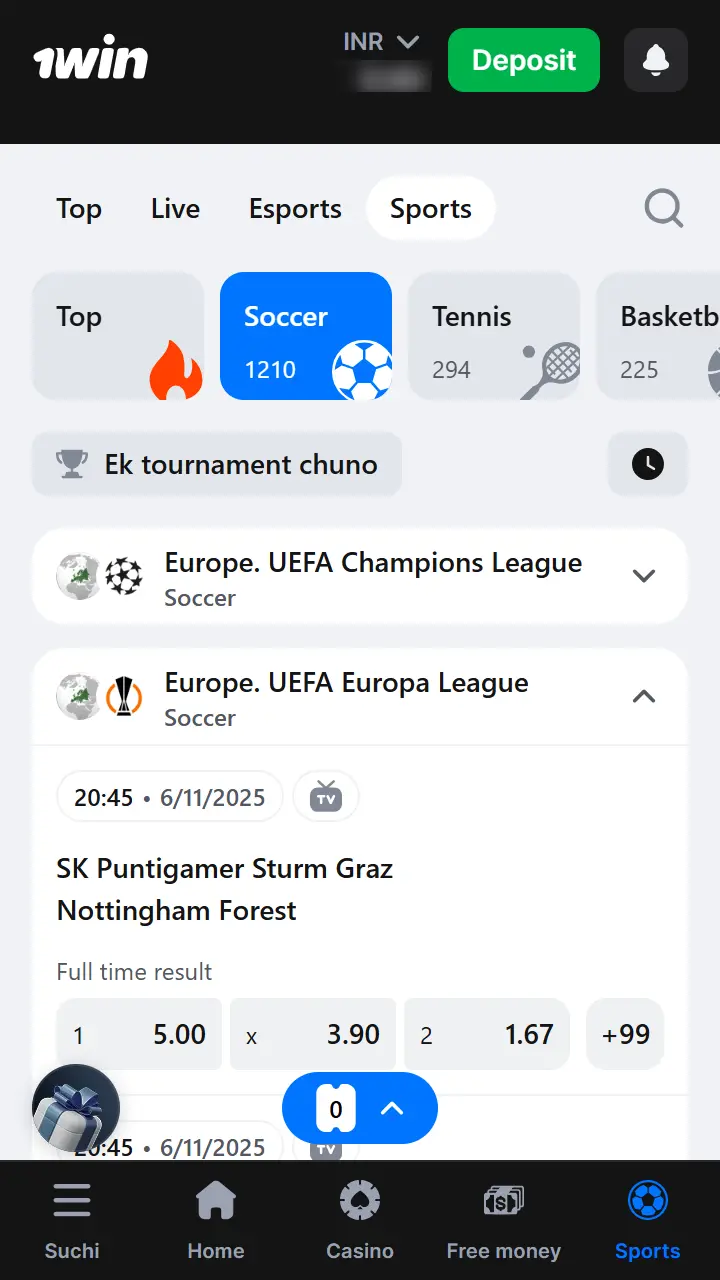Select the 3.90 draw odds for Sturm Graz match
The width and height of the screenshot is (720, 1280).
point(312,1034)
